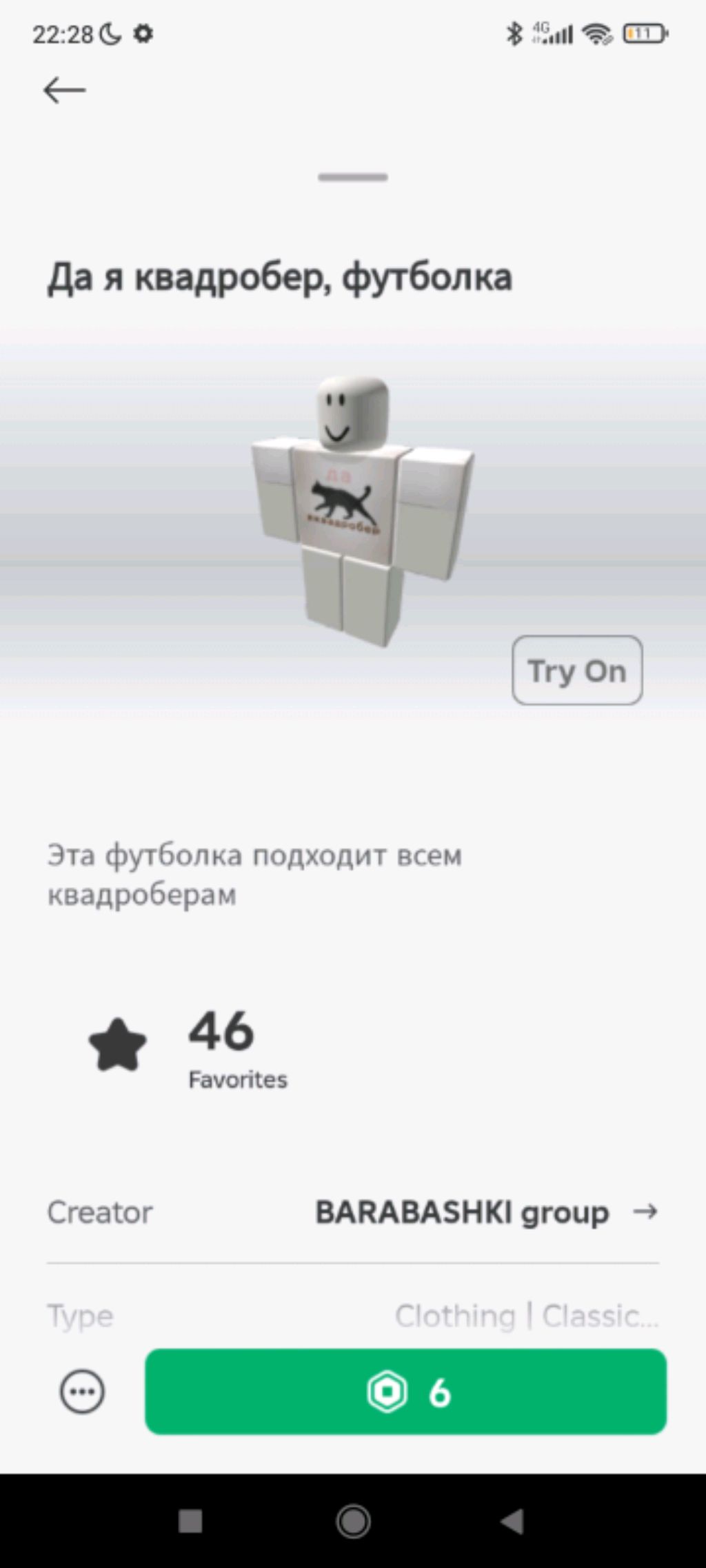Go to the Android home screen
The width and height of the screenshot is (706, 1568).
click(x=353, y=1522)
